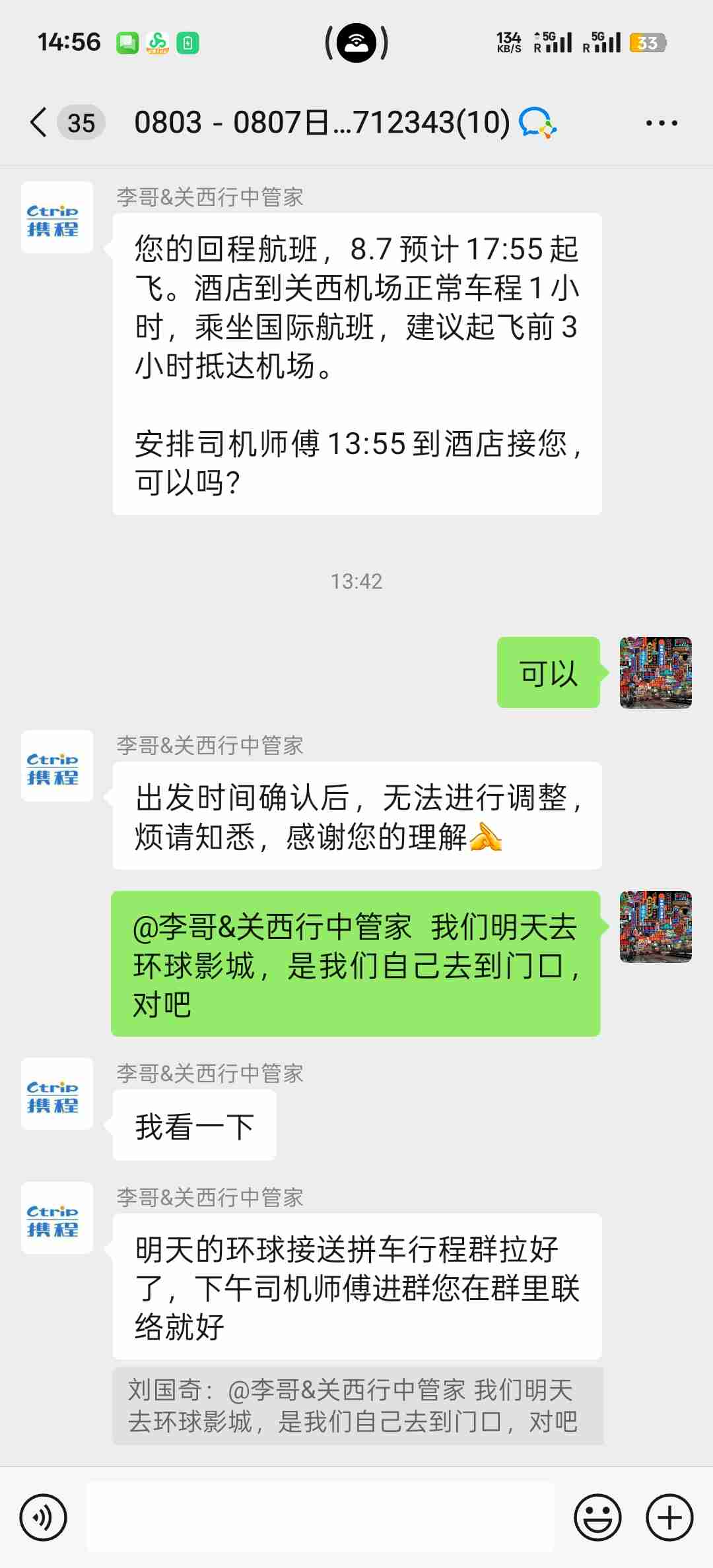This screenshot has width=713, height=1568.
Task: Open the plus attachments menu
Action: (669, 1517)
